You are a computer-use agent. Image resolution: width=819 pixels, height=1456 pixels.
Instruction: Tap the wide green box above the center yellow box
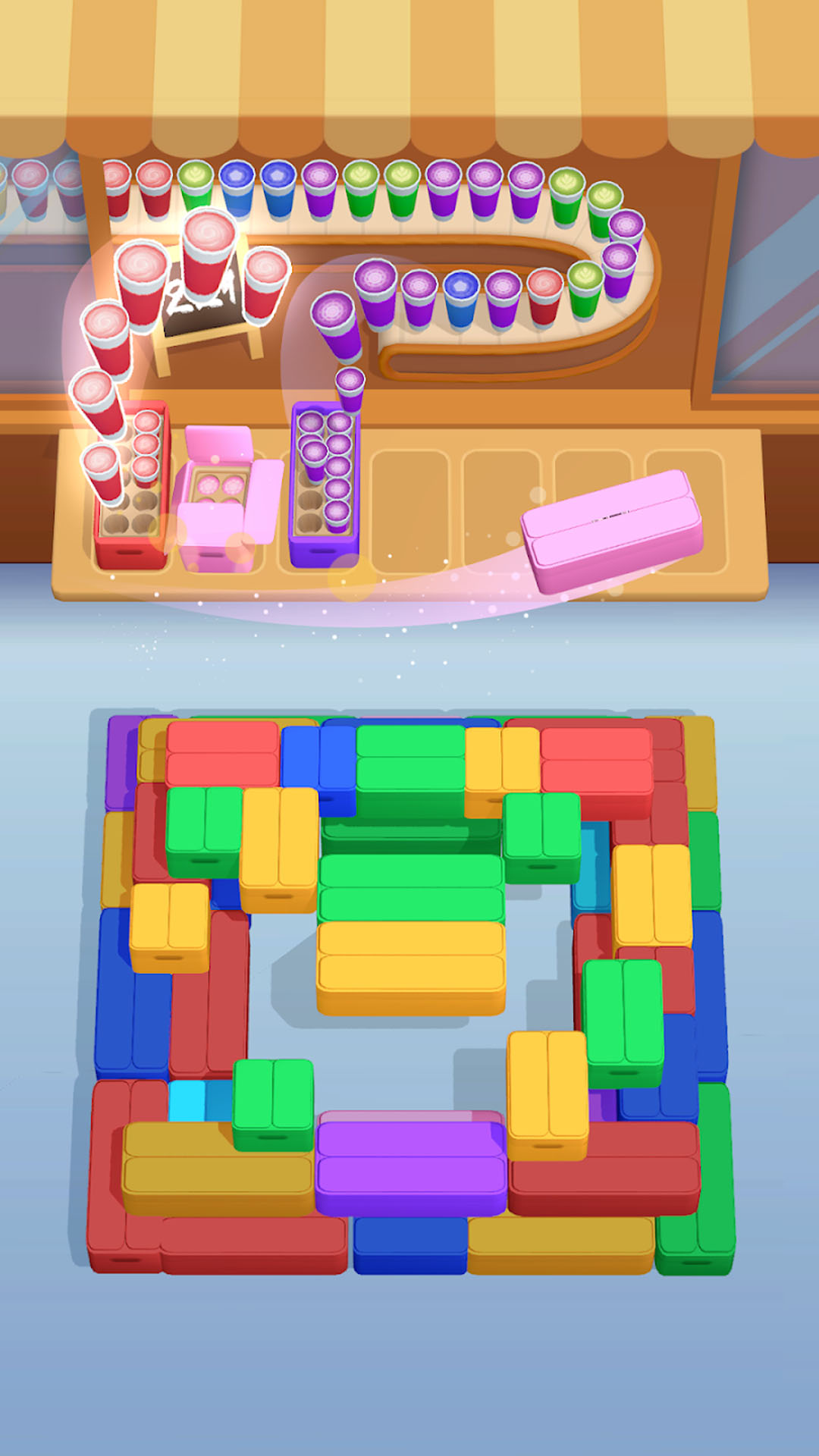click(410, 886)
